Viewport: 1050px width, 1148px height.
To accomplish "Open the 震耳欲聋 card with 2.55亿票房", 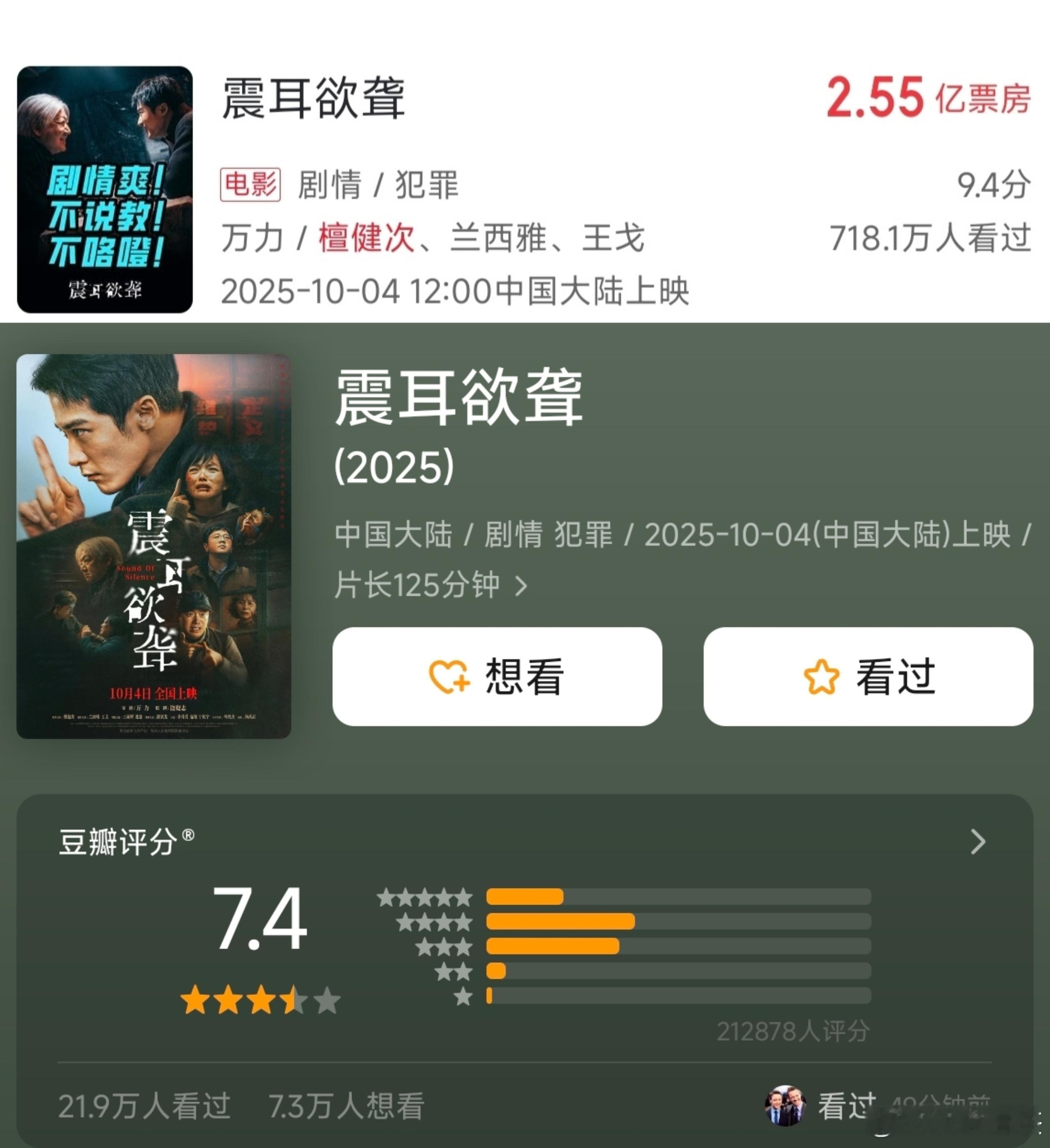I will click(x=525, y=190).
